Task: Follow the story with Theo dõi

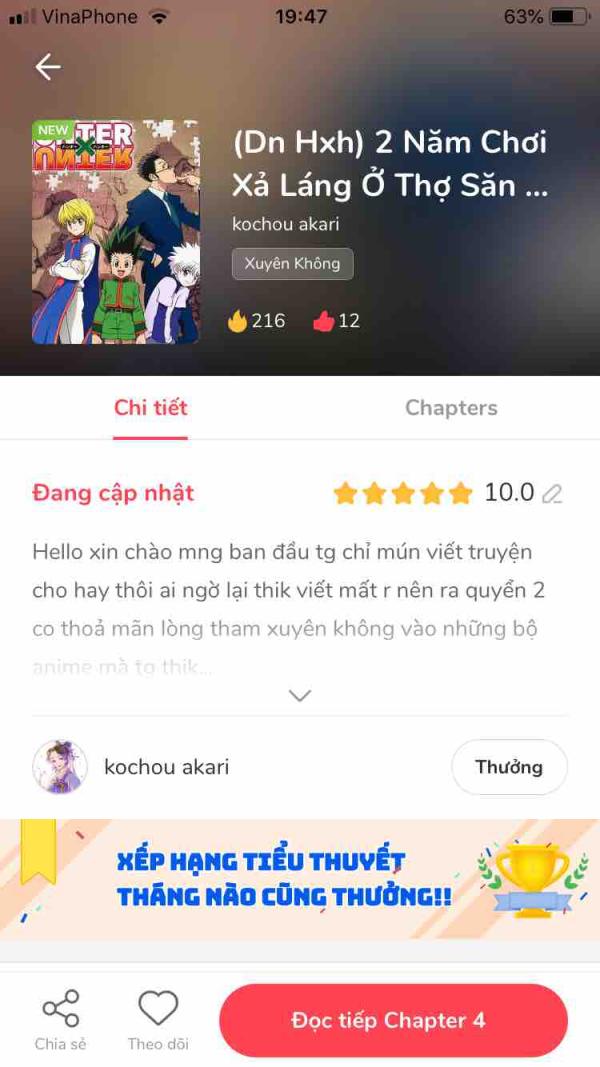Action: pos(158,1020)
